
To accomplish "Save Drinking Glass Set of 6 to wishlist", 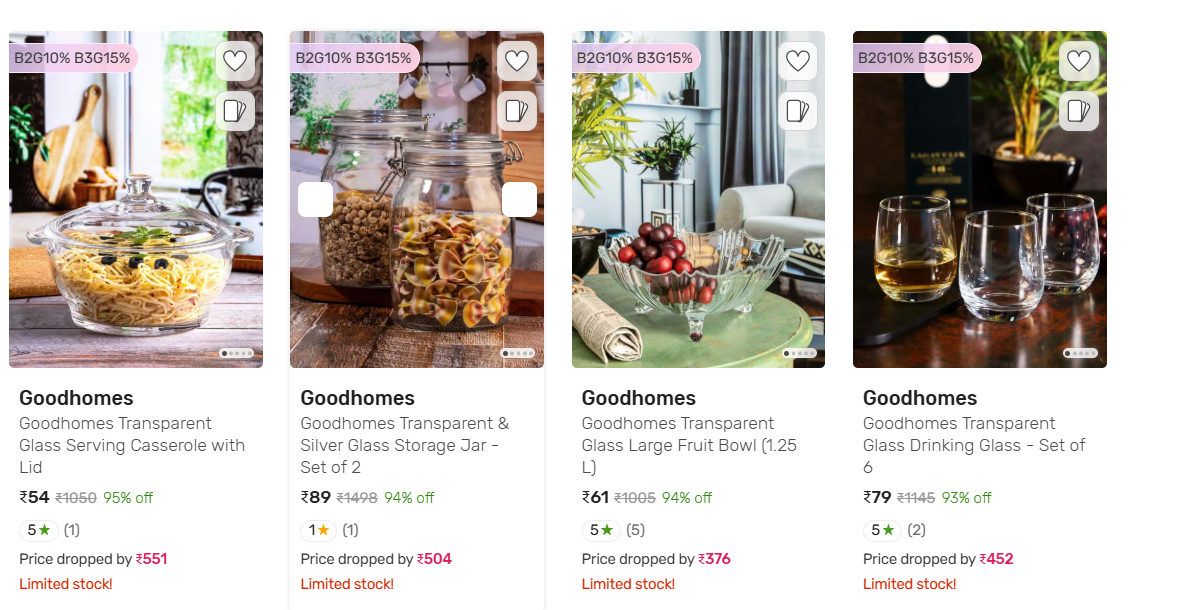I will pyautogui.click(x=1079, y=61).
